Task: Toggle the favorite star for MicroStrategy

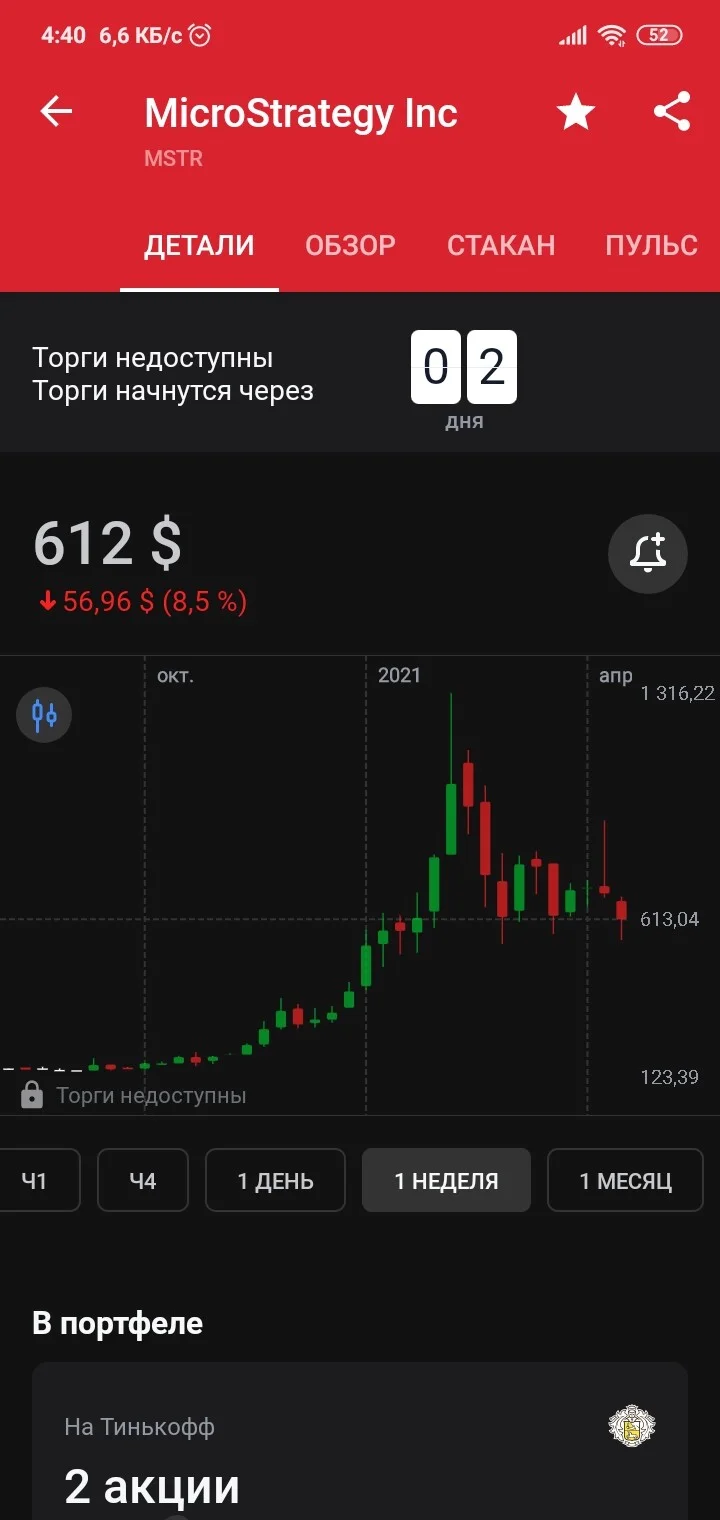Action: [x=576, y=112]
